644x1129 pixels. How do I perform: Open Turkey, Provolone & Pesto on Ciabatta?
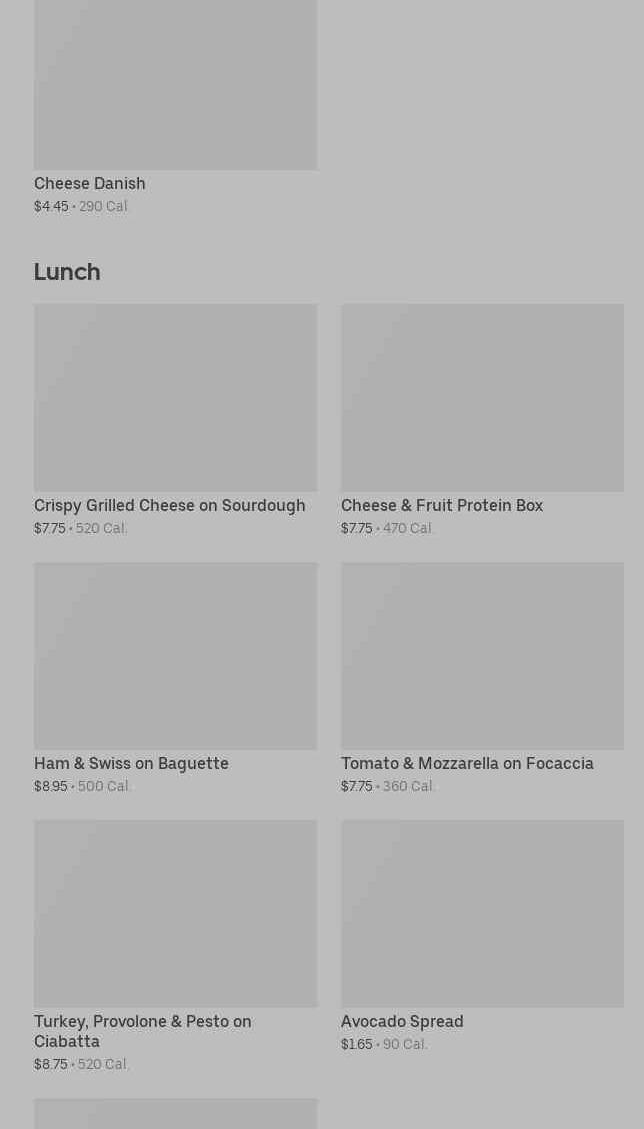point(175,946)
